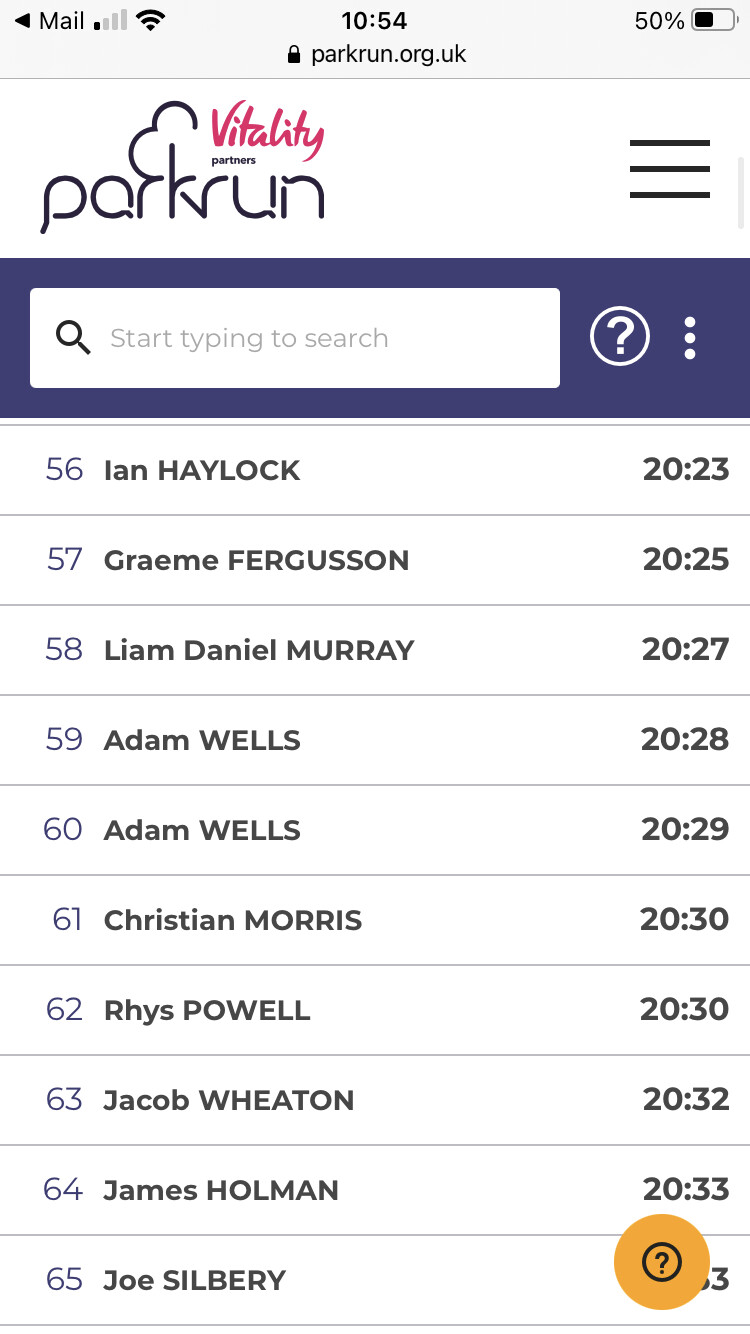
Task: Expand Ian HAYLOCK's result row
Action: [x=375, y=470]
